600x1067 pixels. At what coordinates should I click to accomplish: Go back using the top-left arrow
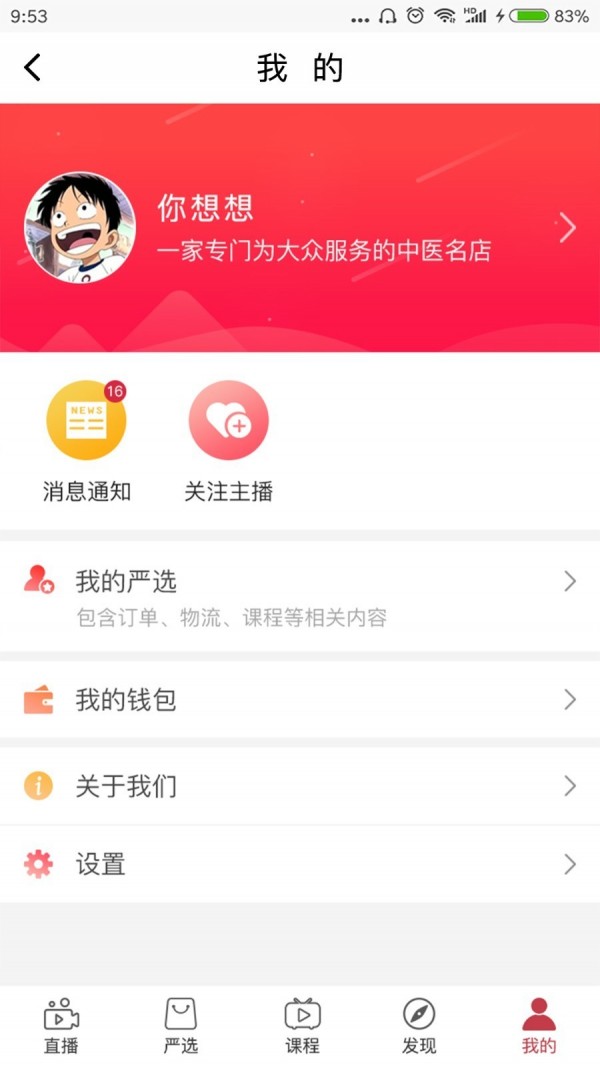(x=33, y=68)
